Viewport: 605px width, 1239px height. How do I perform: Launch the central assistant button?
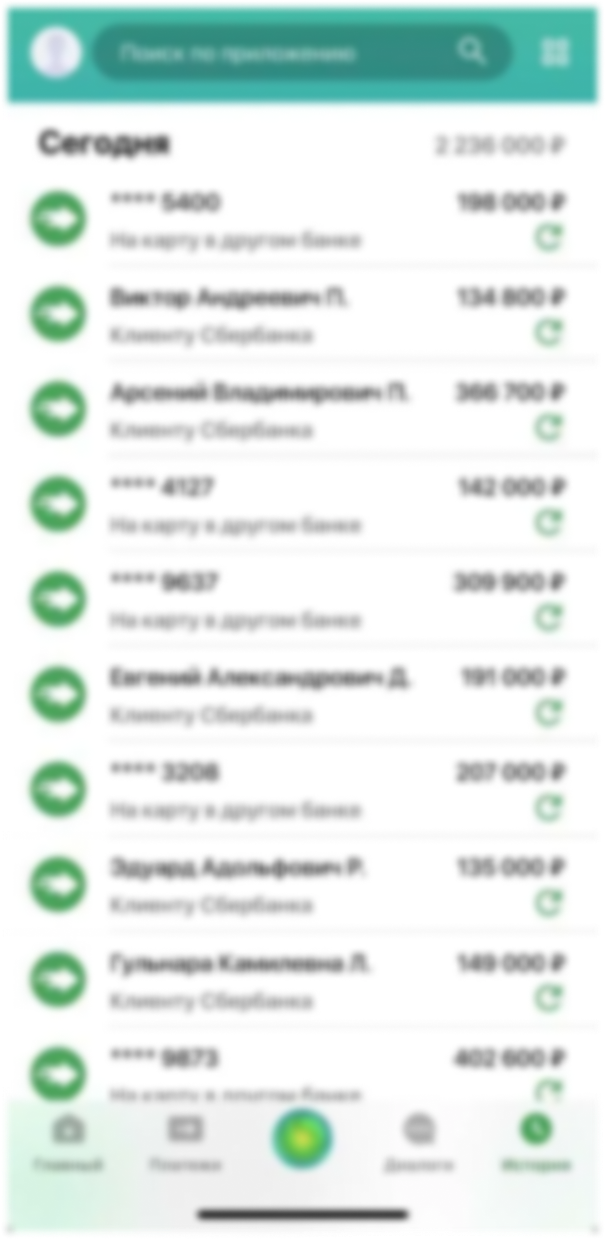coord(302,1139)
